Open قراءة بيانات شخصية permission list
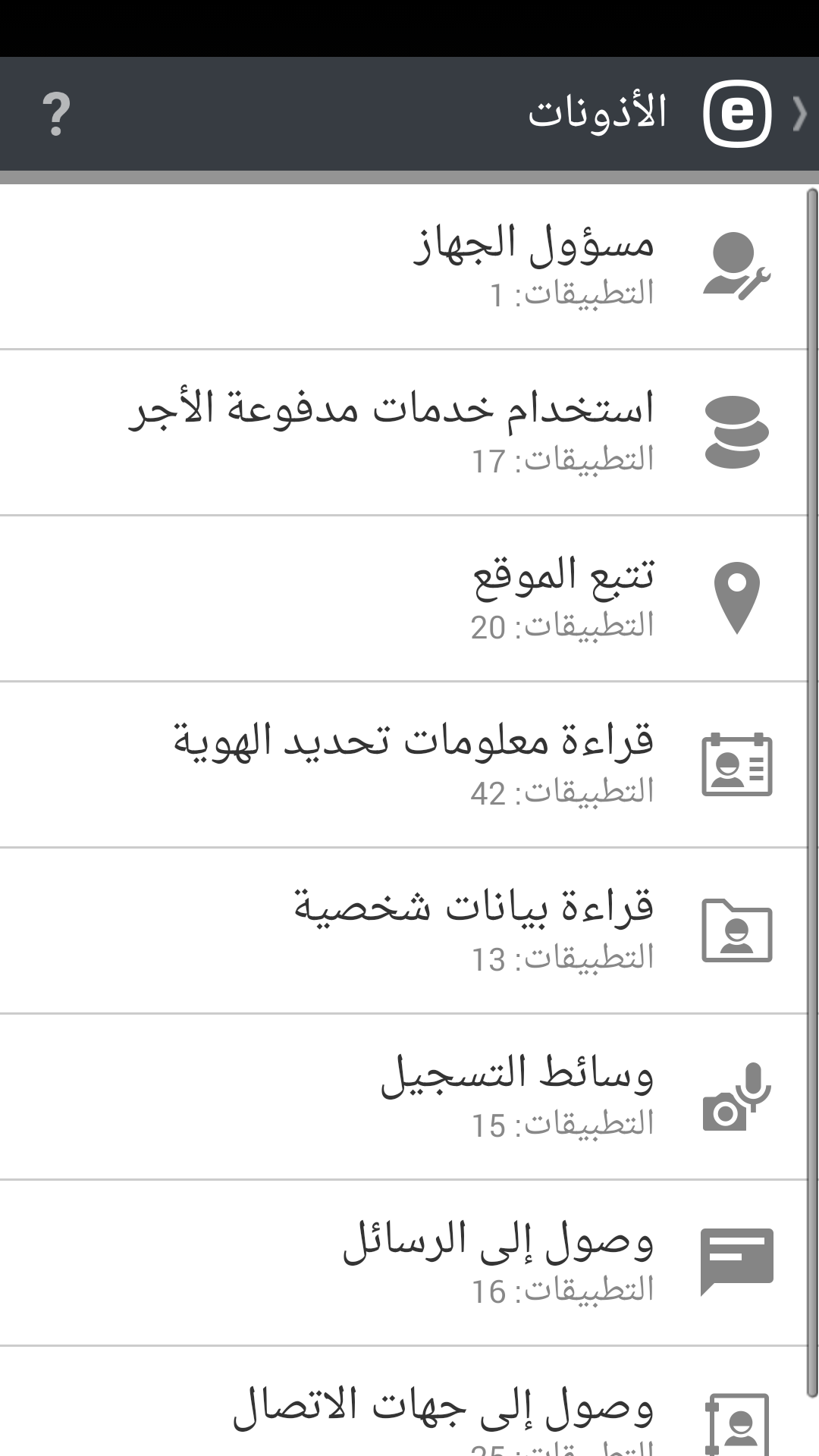This screenshot has width=819, height=1456. (x=409, y=931)
